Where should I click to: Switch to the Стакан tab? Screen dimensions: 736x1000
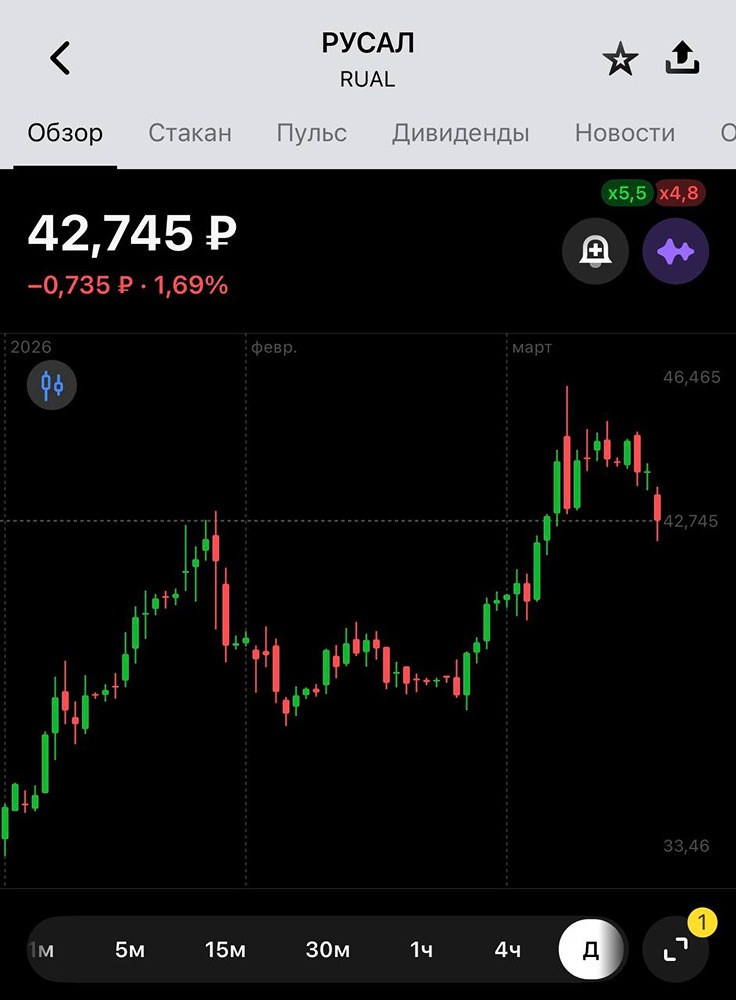click(x=190, y=133)
